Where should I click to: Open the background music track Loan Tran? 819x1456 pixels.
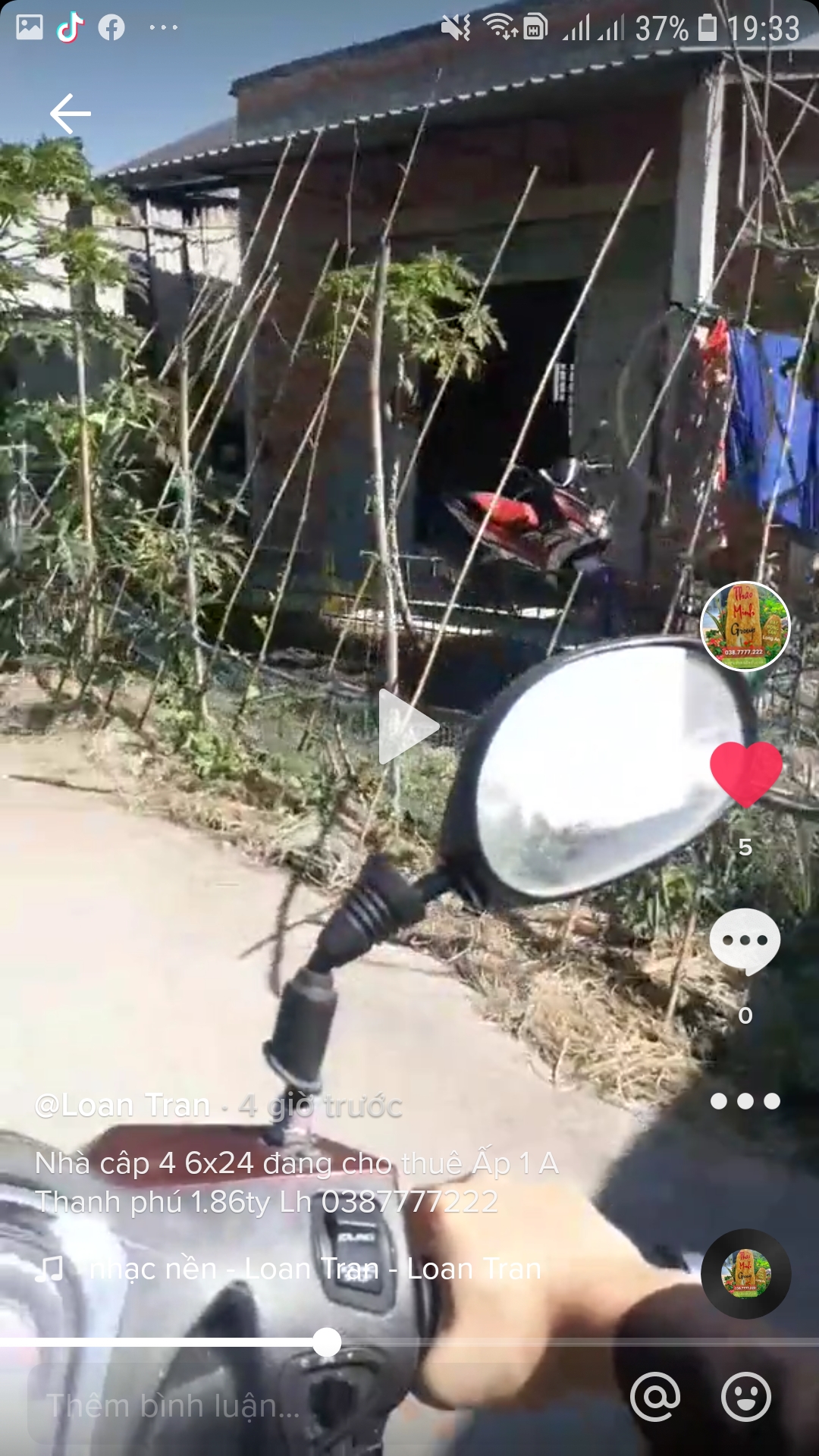pos(315,1269)
